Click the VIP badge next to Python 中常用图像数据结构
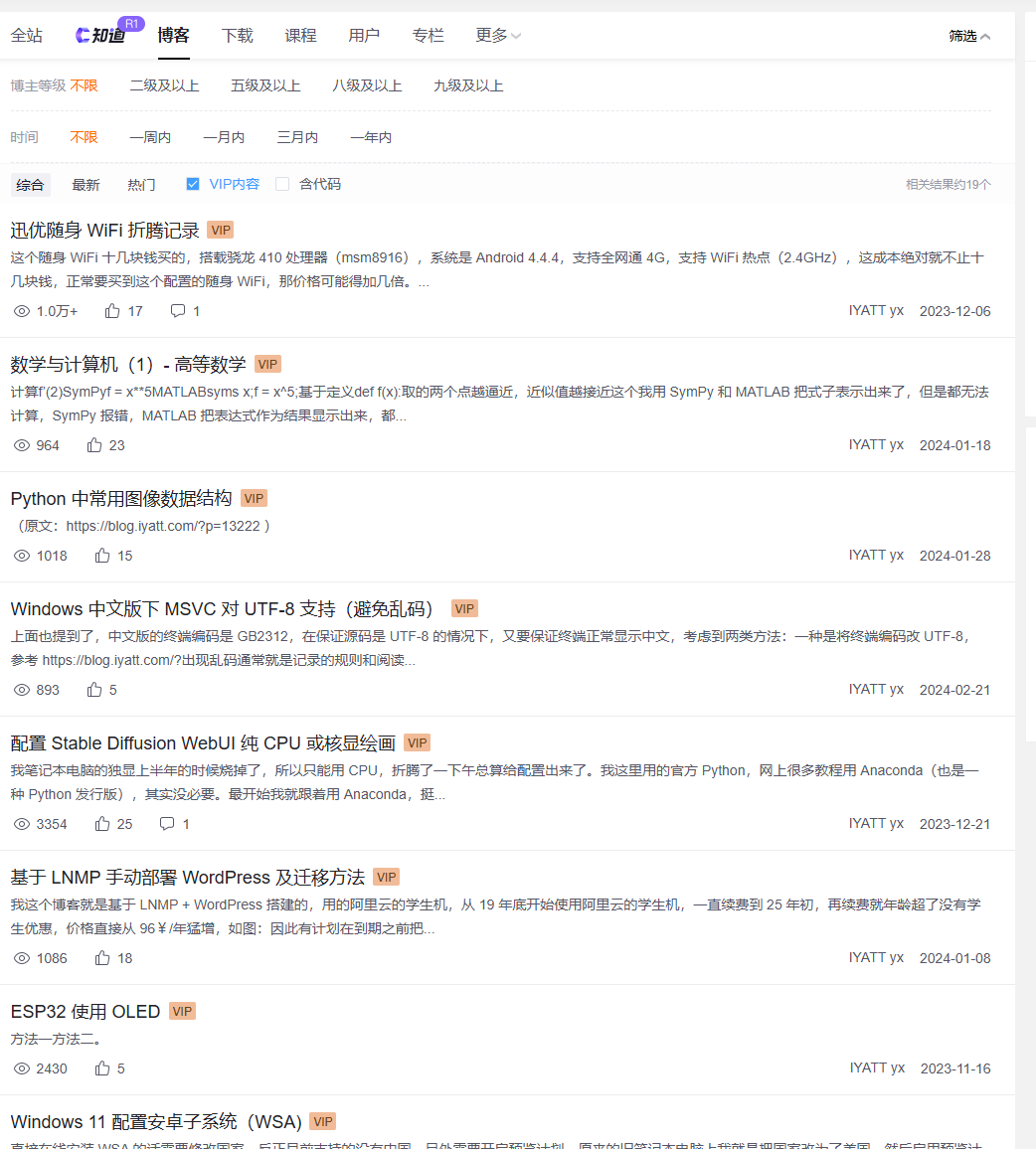This screenshot has height=1149, width=1036. 254,498
